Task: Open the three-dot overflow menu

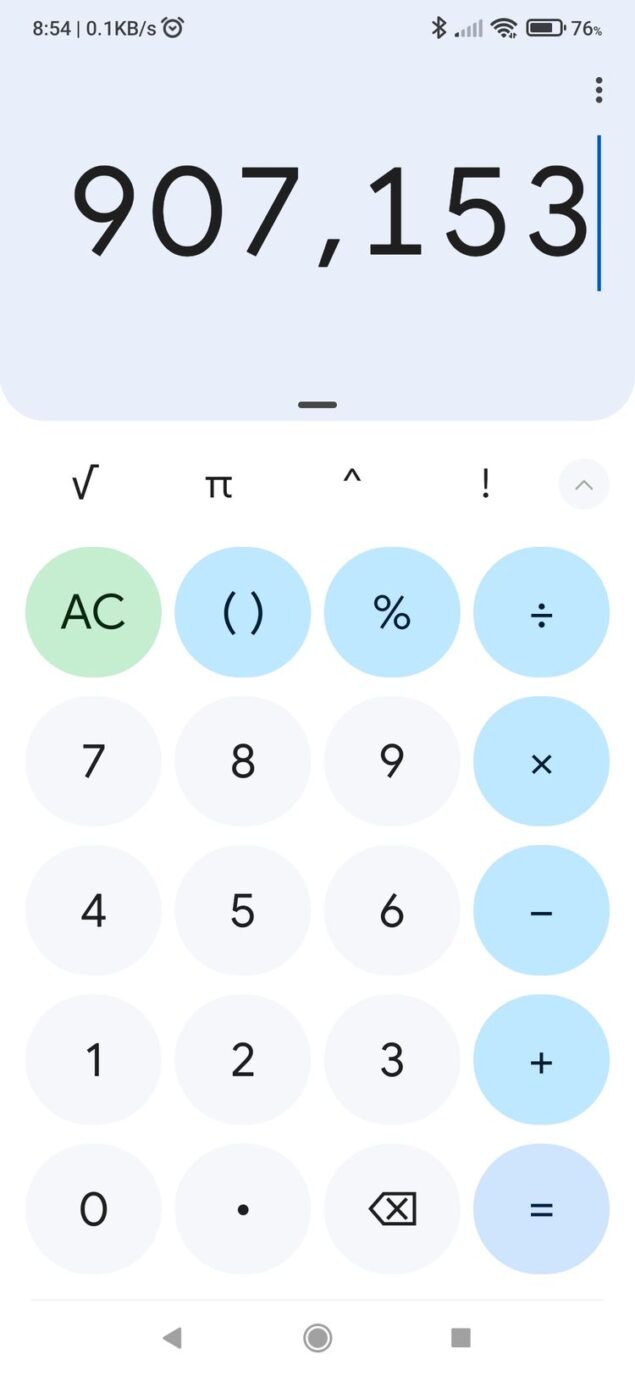Action: [x=598, y=90]
